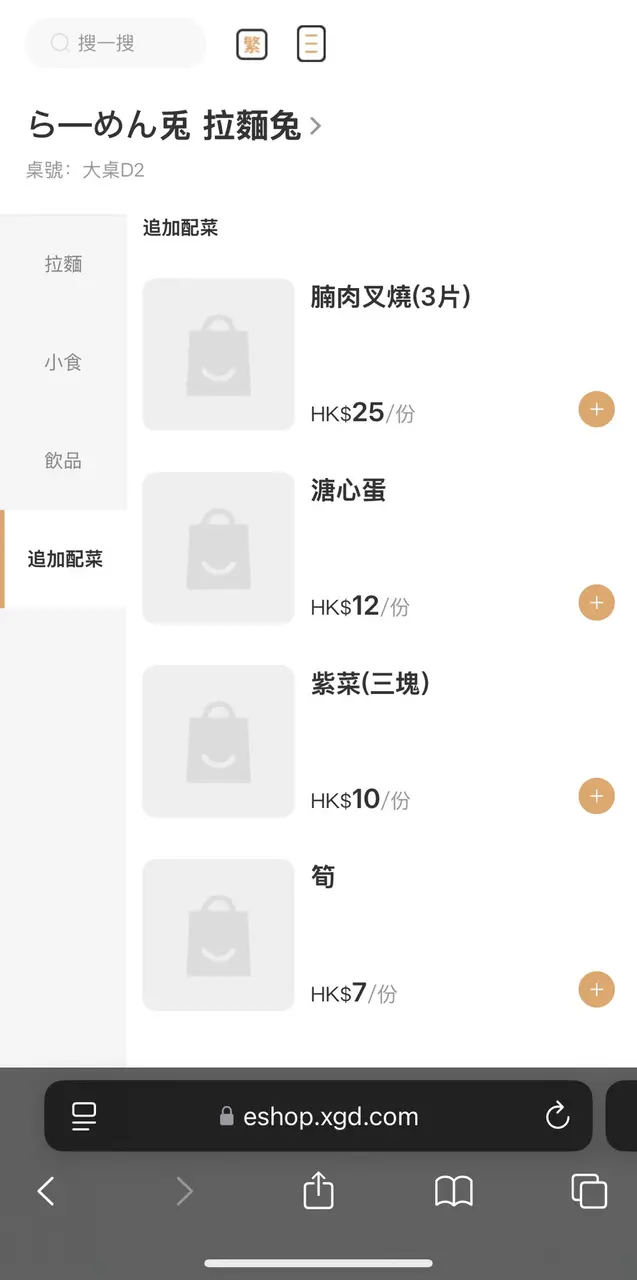Switch to the 拉麵 category
Viewport: 637px width, 1280px height.
[x=63, y=264]
